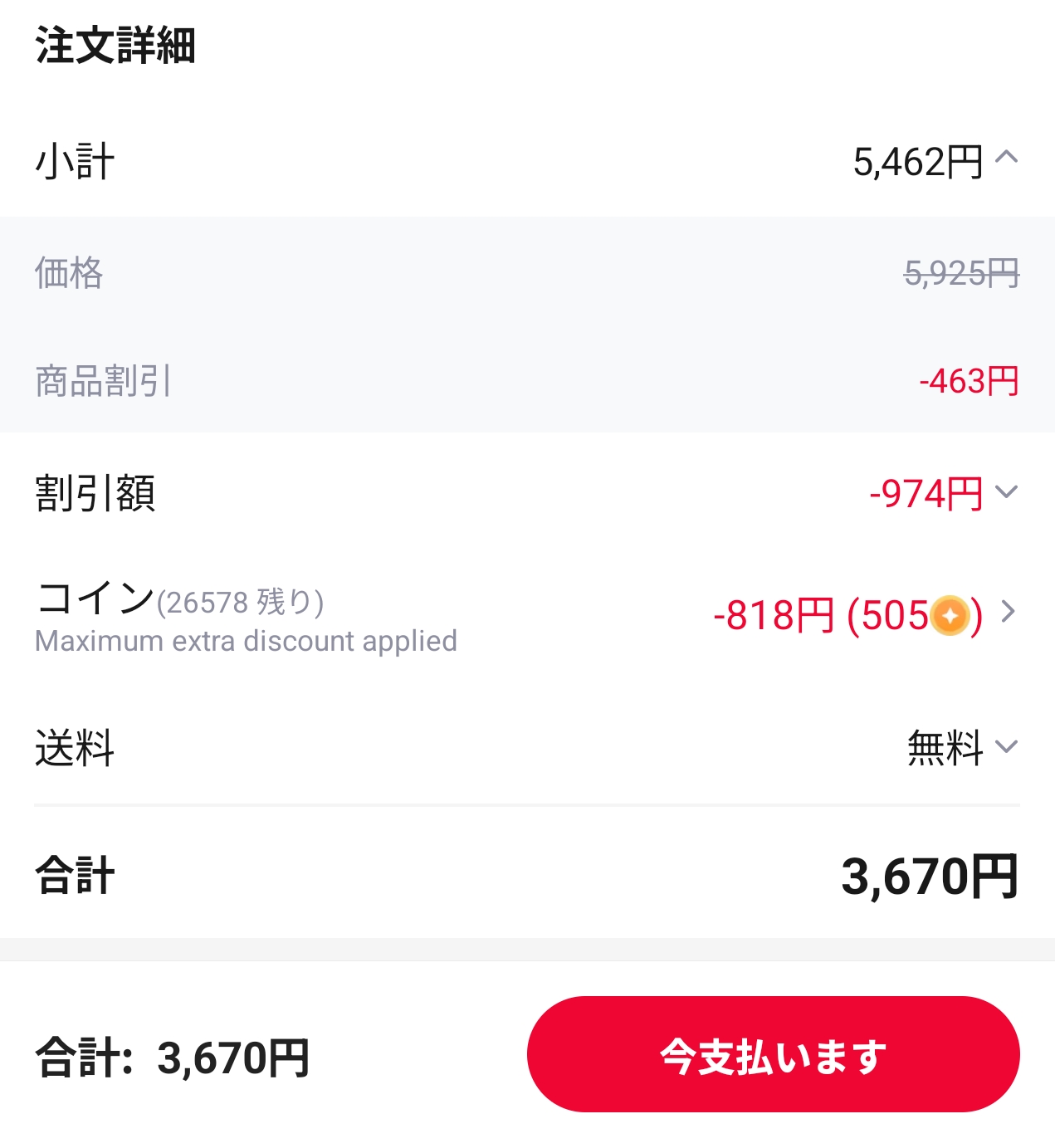
Task: Select the 注文詳細 header
Action: point(116,46)
